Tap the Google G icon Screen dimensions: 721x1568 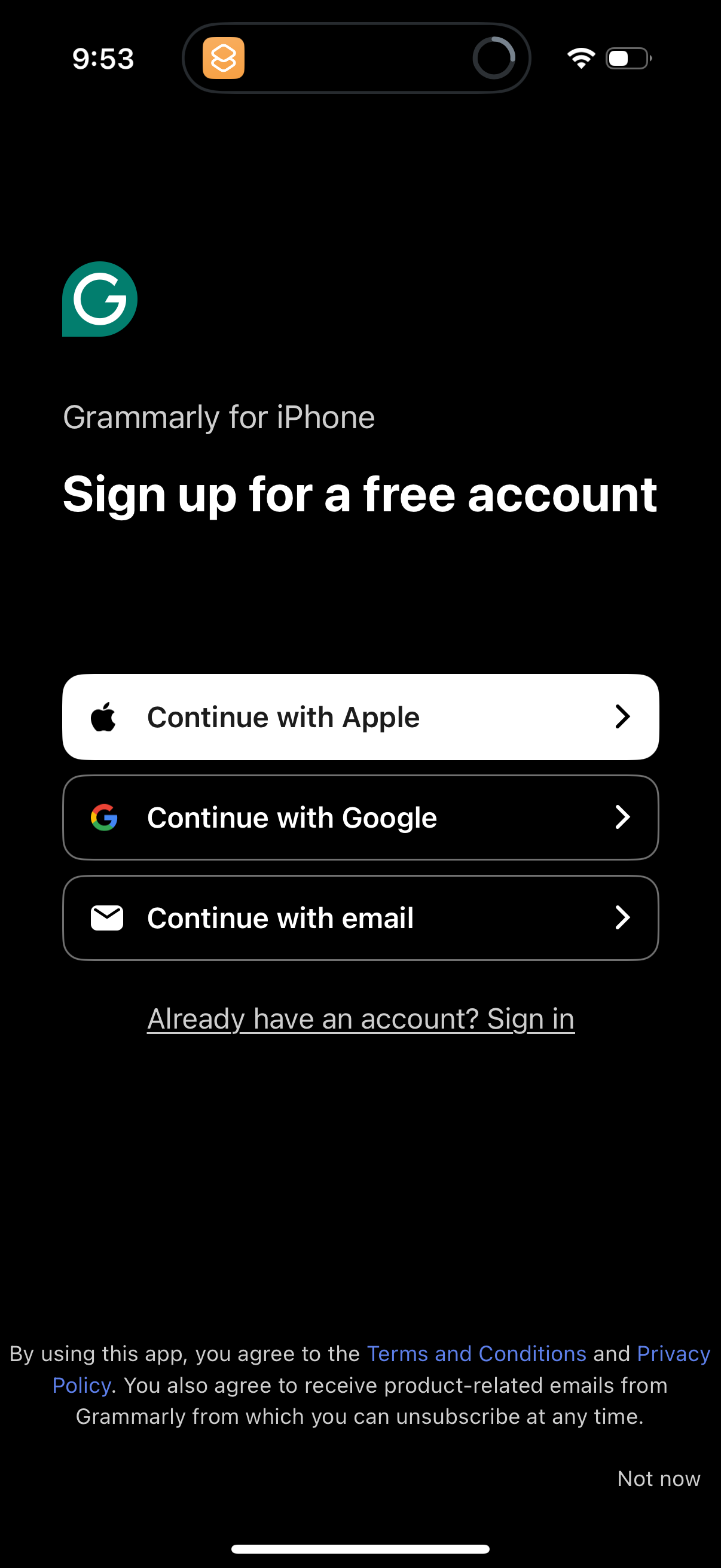(105, 817)
